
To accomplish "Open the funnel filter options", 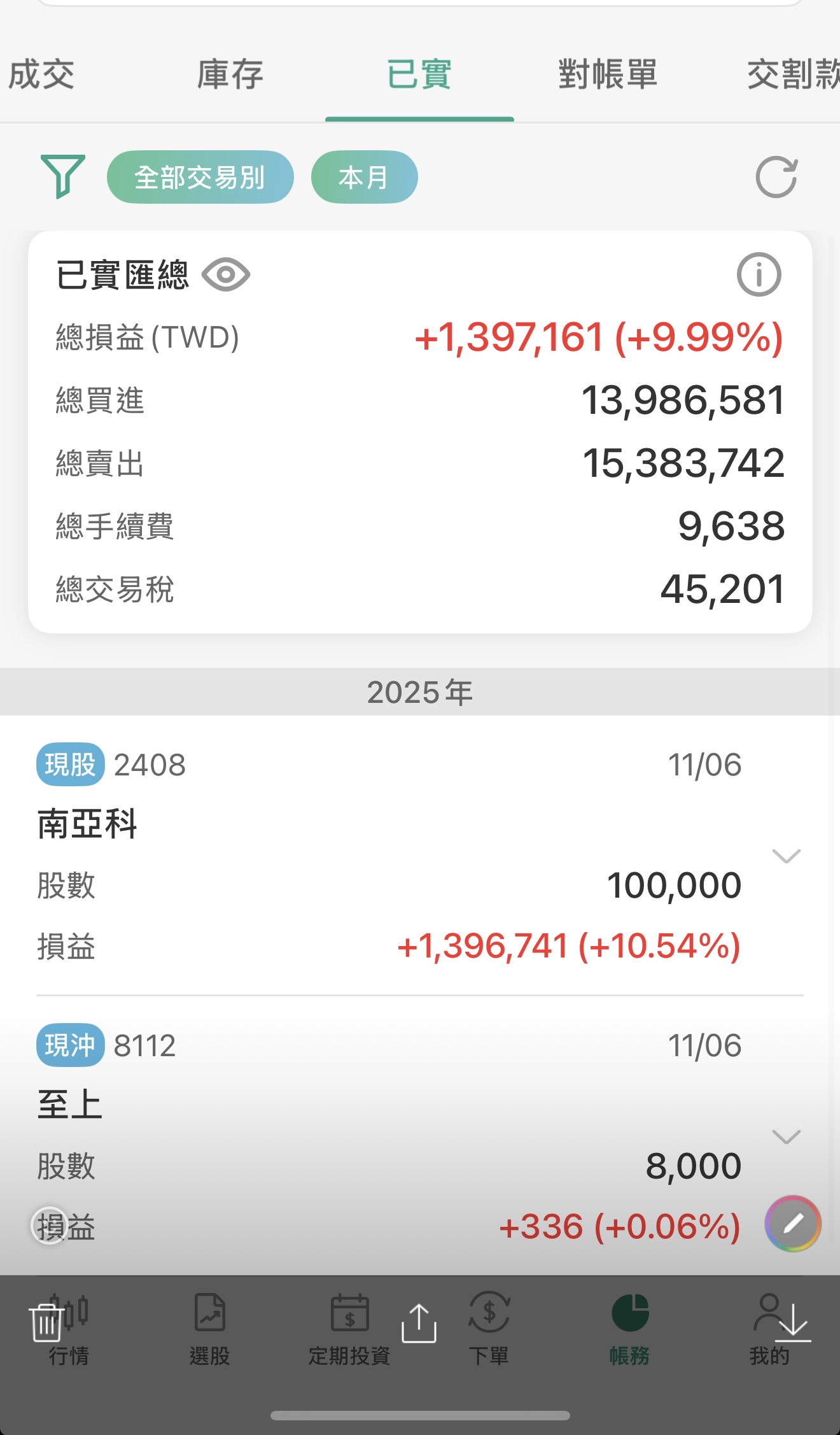I will 62,176.
